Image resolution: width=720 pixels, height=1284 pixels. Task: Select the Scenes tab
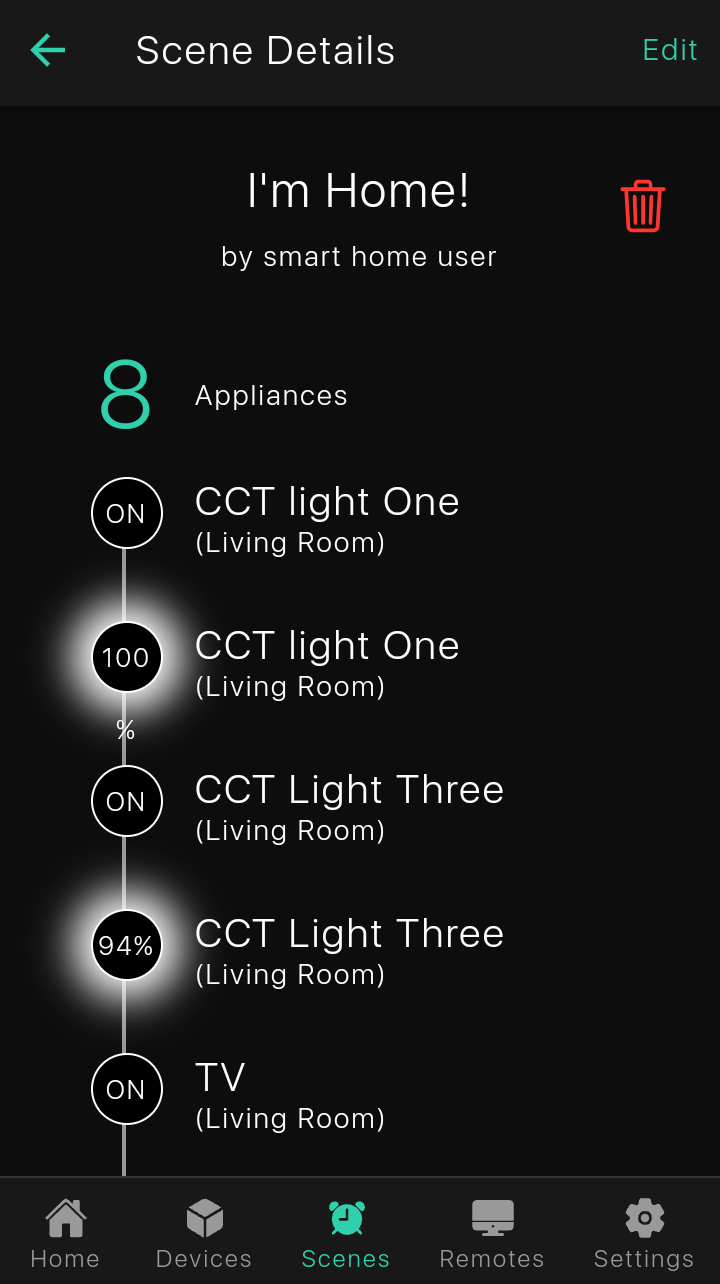(x=346, y=1233)
